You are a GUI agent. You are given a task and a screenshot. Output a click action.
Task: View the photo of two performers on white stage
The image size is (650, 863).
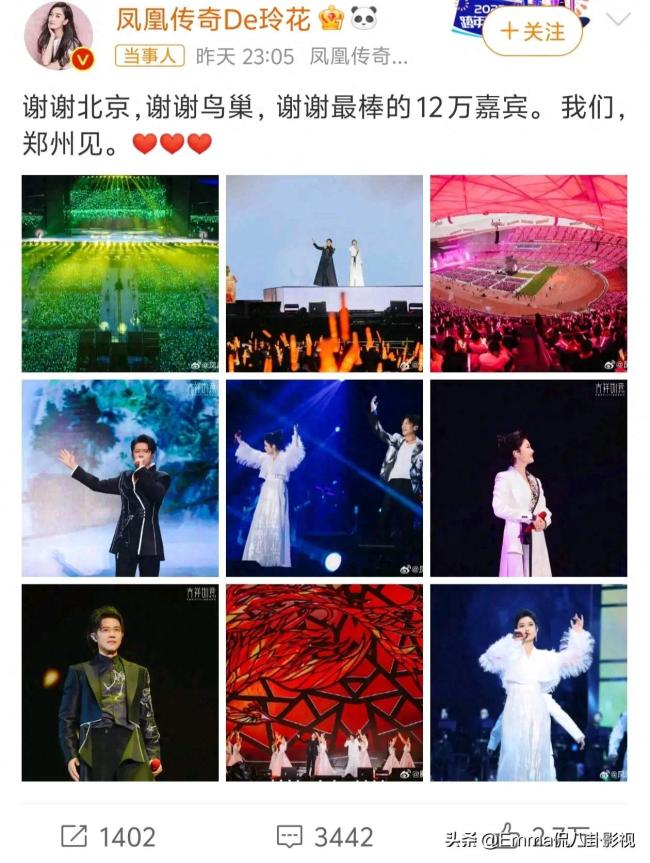(x=324, y=273)
